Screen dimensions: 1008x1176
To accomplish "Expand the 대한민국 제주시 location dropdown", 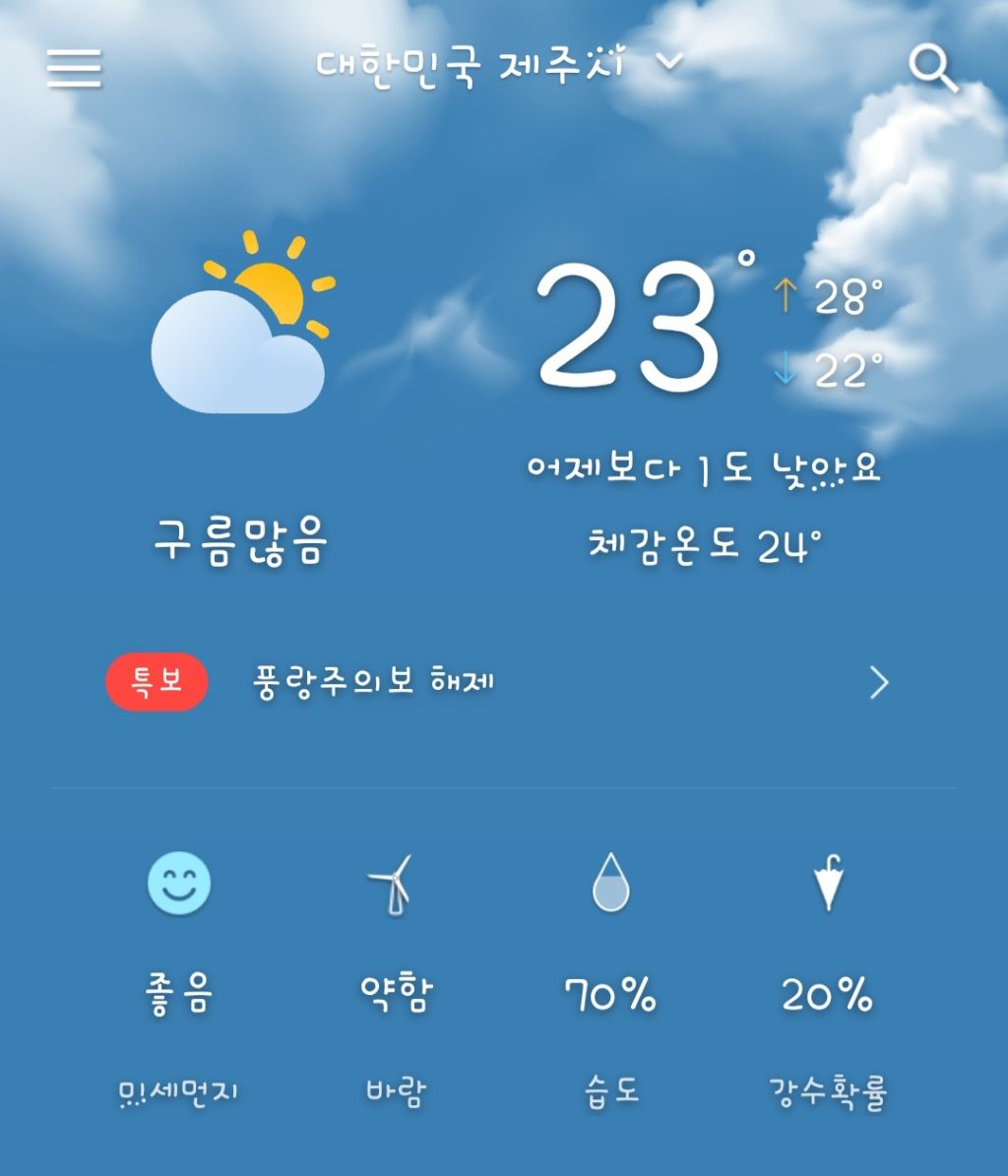I will tap(669, 63).
